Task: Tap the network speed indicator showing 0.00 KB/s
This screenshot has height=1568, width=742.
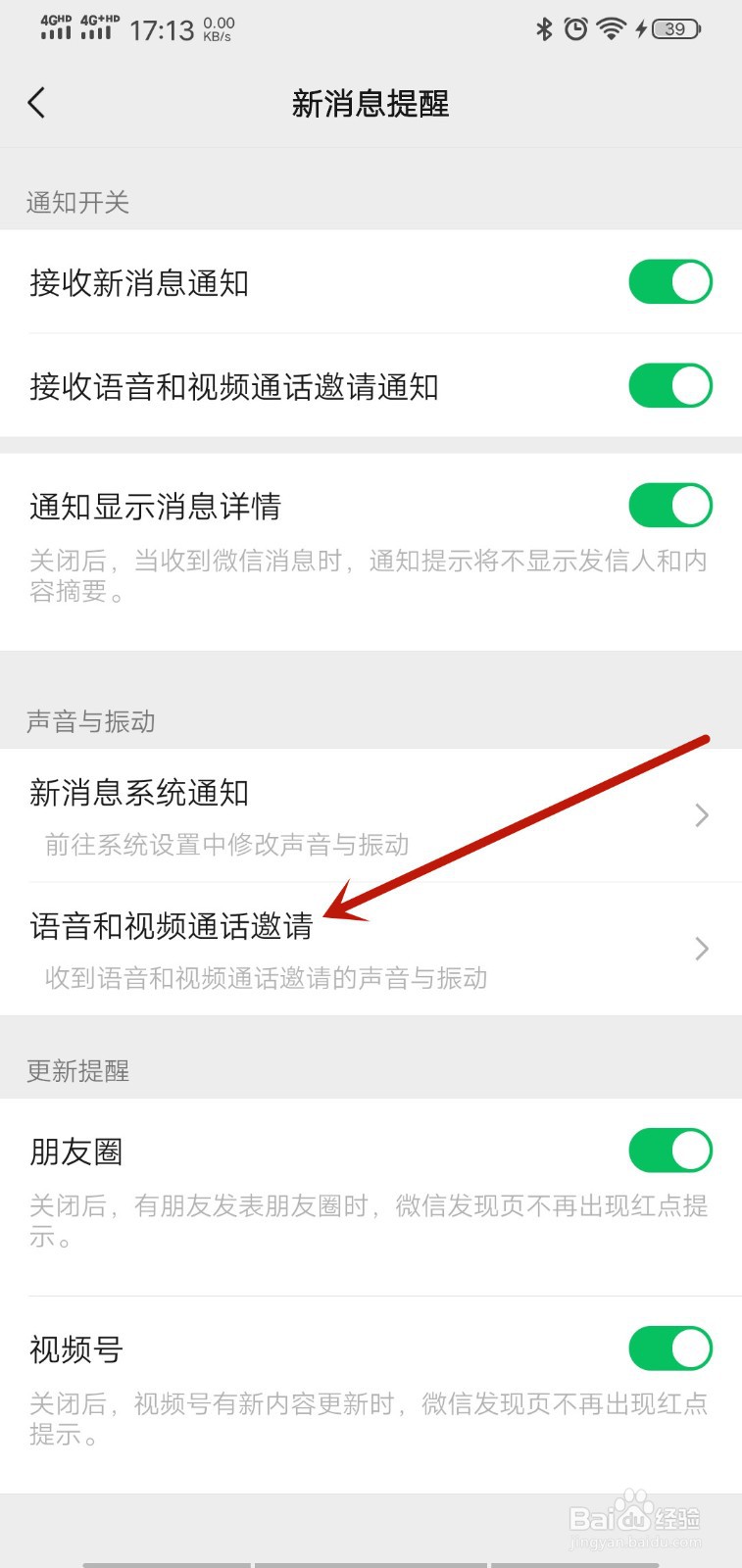Action: tap(218, 28)
